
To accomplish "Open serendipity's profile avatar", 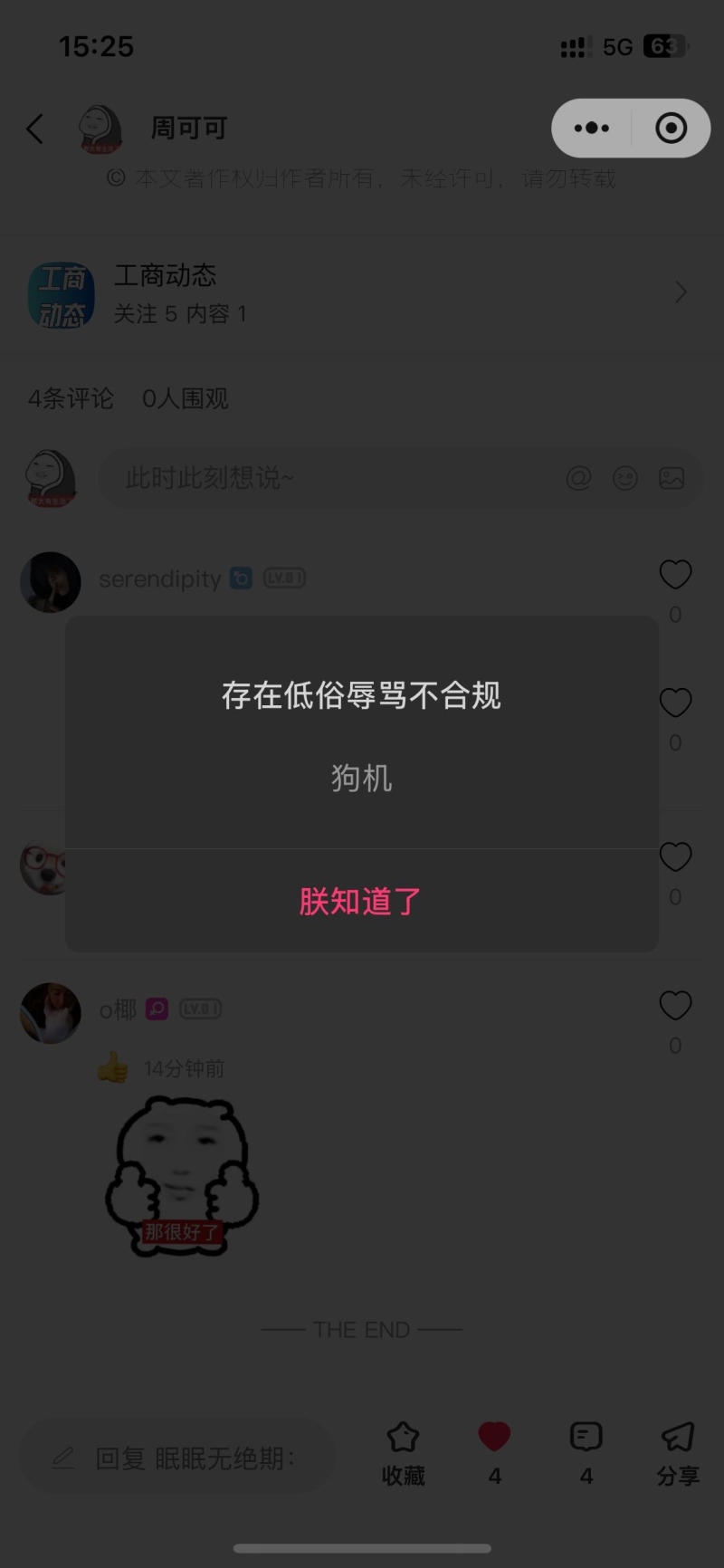I will pos(51,582).
